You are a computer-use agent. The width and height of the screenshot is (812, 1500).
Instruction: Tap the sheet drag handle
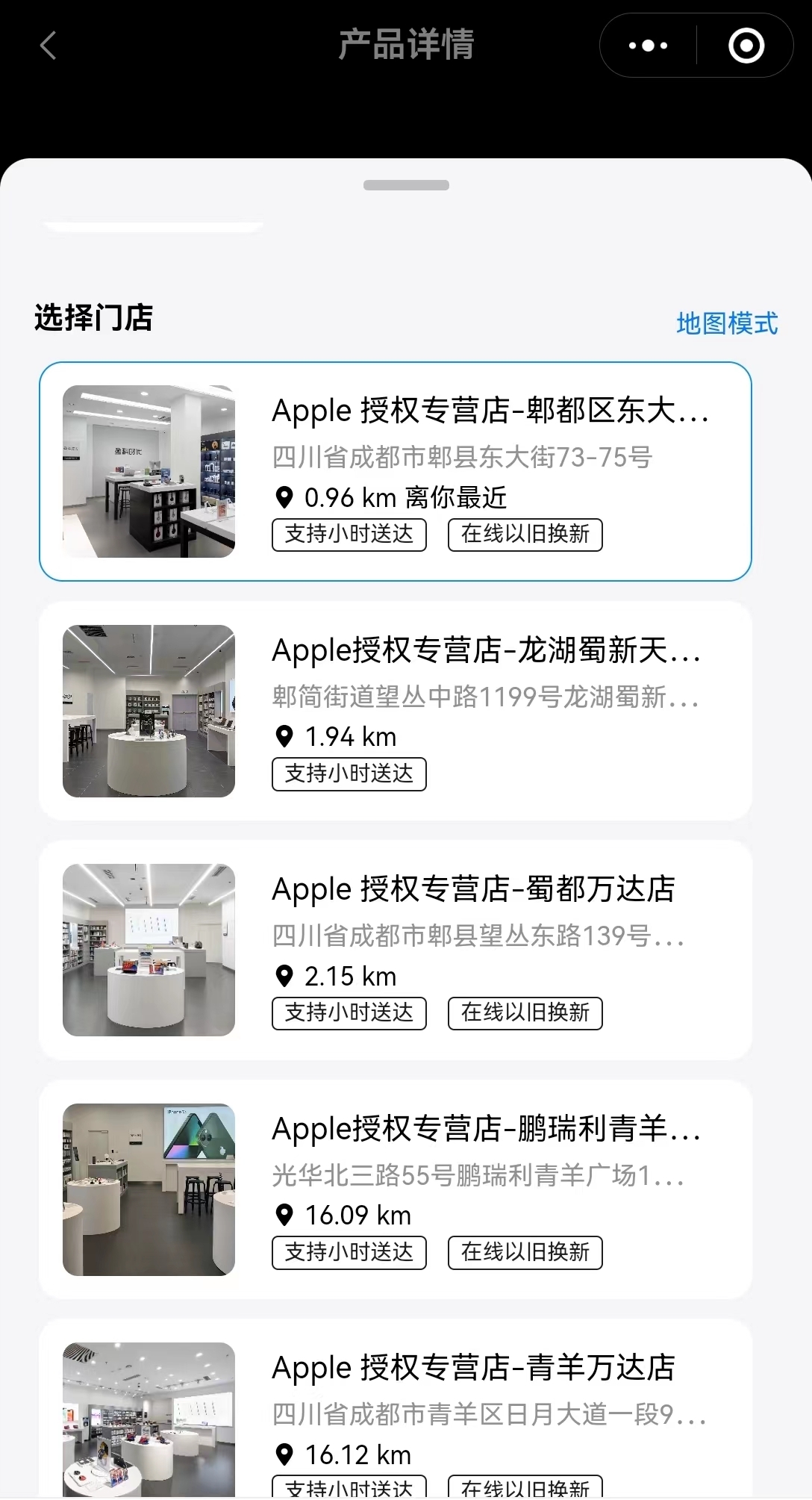tap(406, 185)
